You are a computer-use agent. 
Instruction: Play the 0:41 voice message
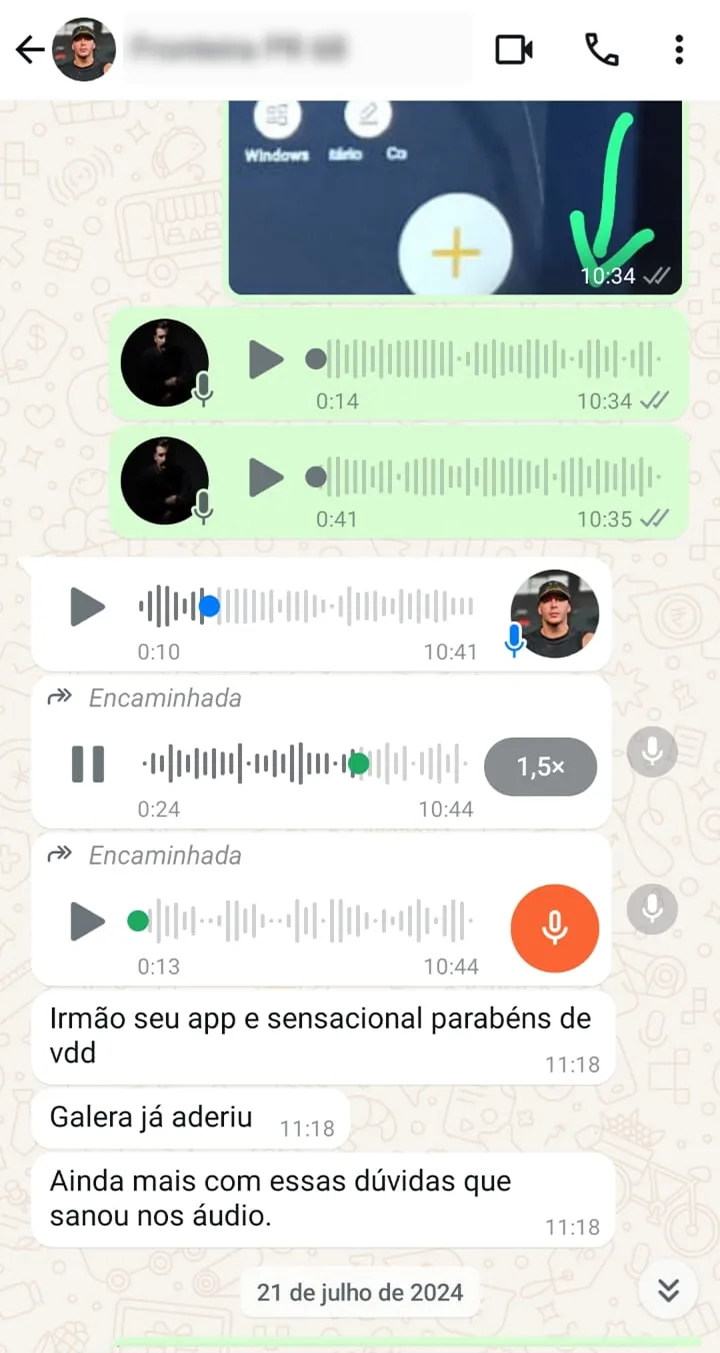point(266,477)
